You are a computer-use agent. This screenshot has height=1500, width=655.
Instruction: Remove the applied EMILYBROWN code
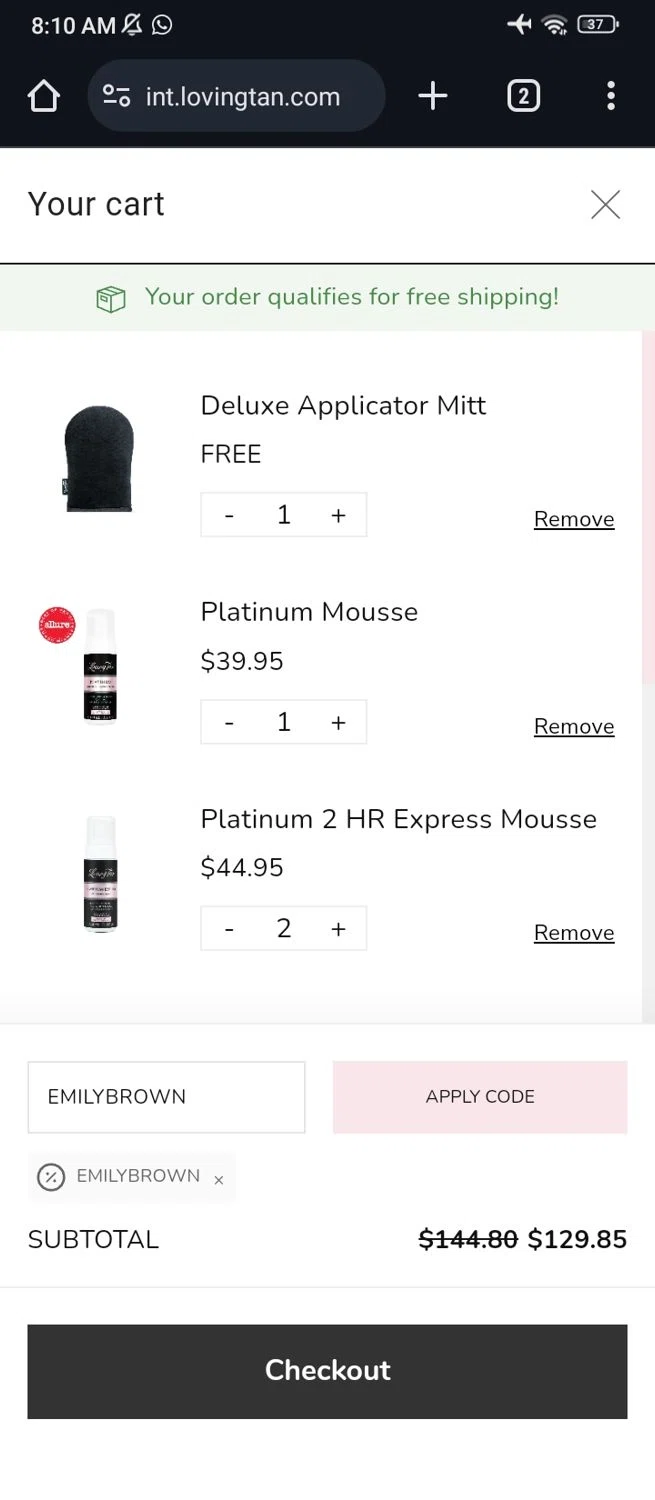click(219, 1180)
